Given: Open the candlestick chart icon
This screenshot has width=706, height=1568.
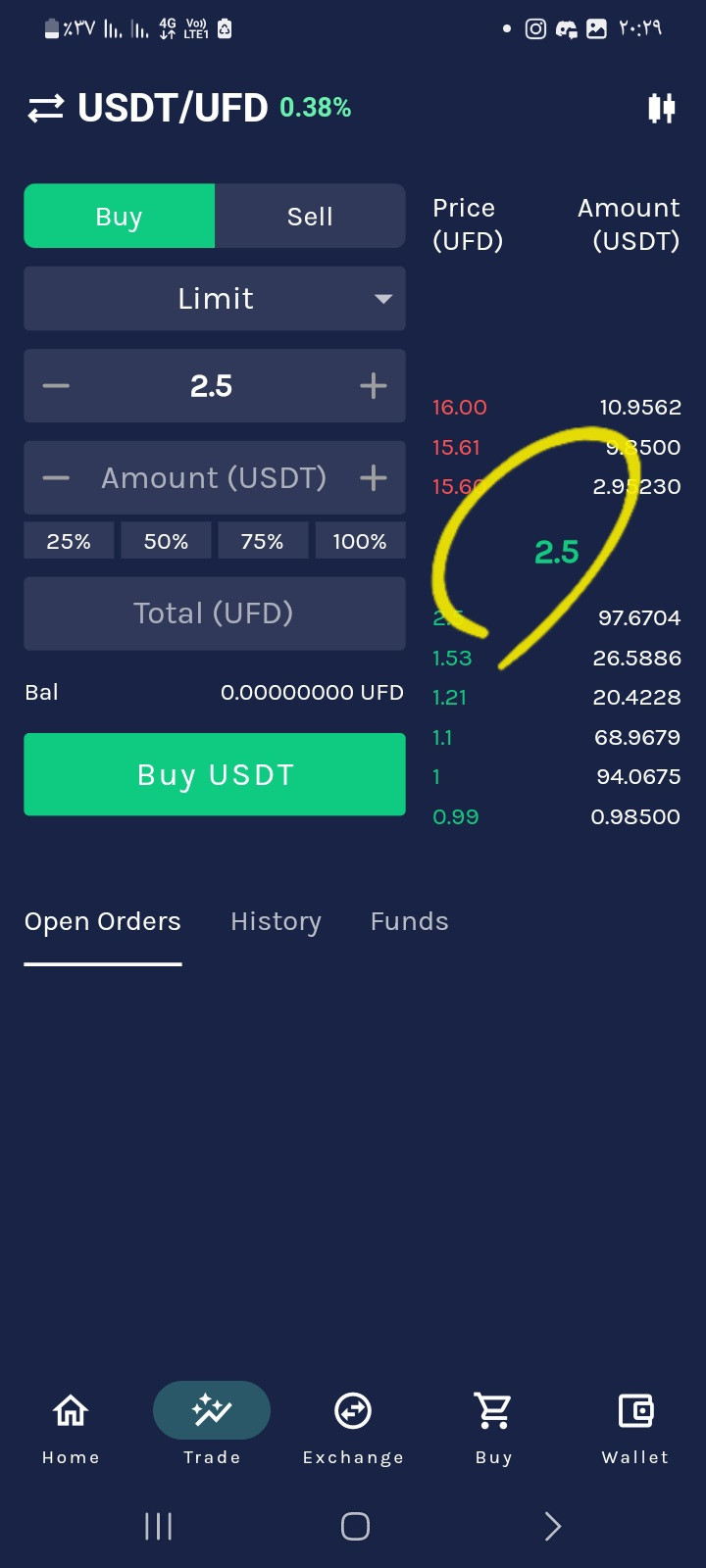Looking at the screenshot, I should (662, 108).
